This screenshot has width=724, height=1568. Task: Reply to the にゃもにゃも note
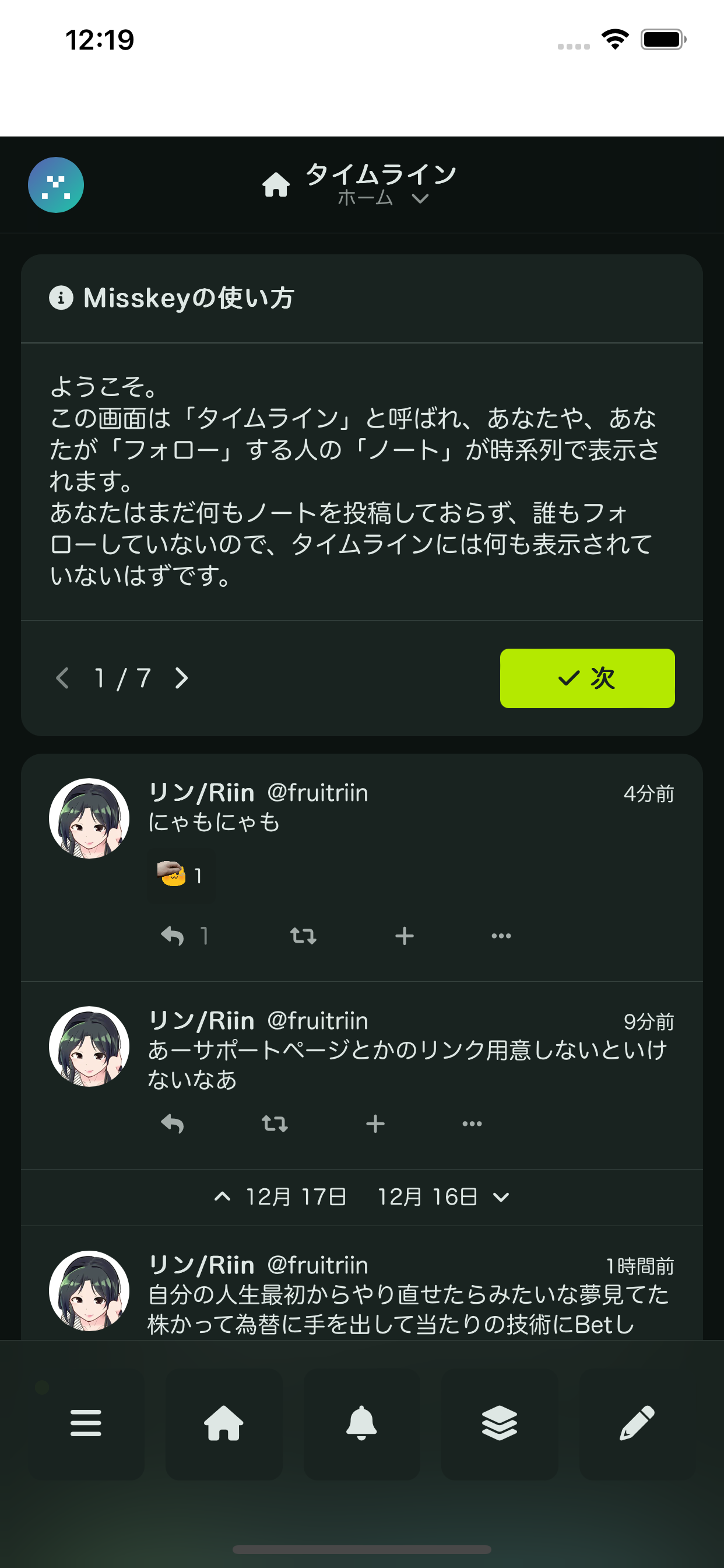(x=172, y=936)
